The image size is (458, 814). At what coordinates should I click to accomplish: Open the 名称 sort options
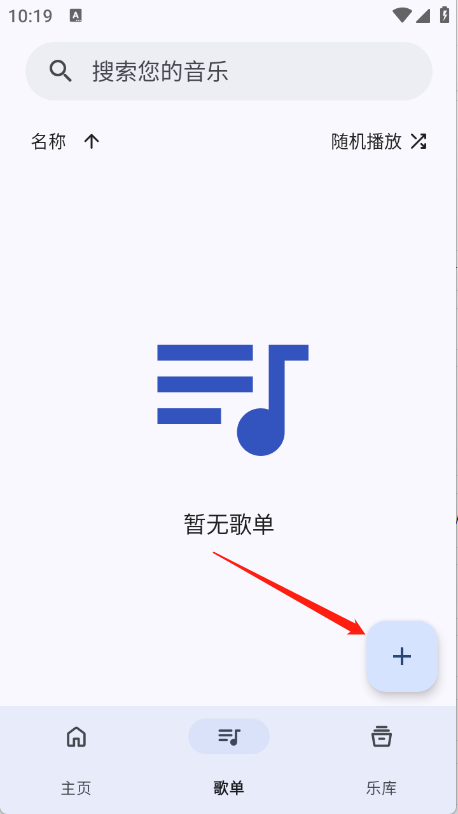click(48, 141)
